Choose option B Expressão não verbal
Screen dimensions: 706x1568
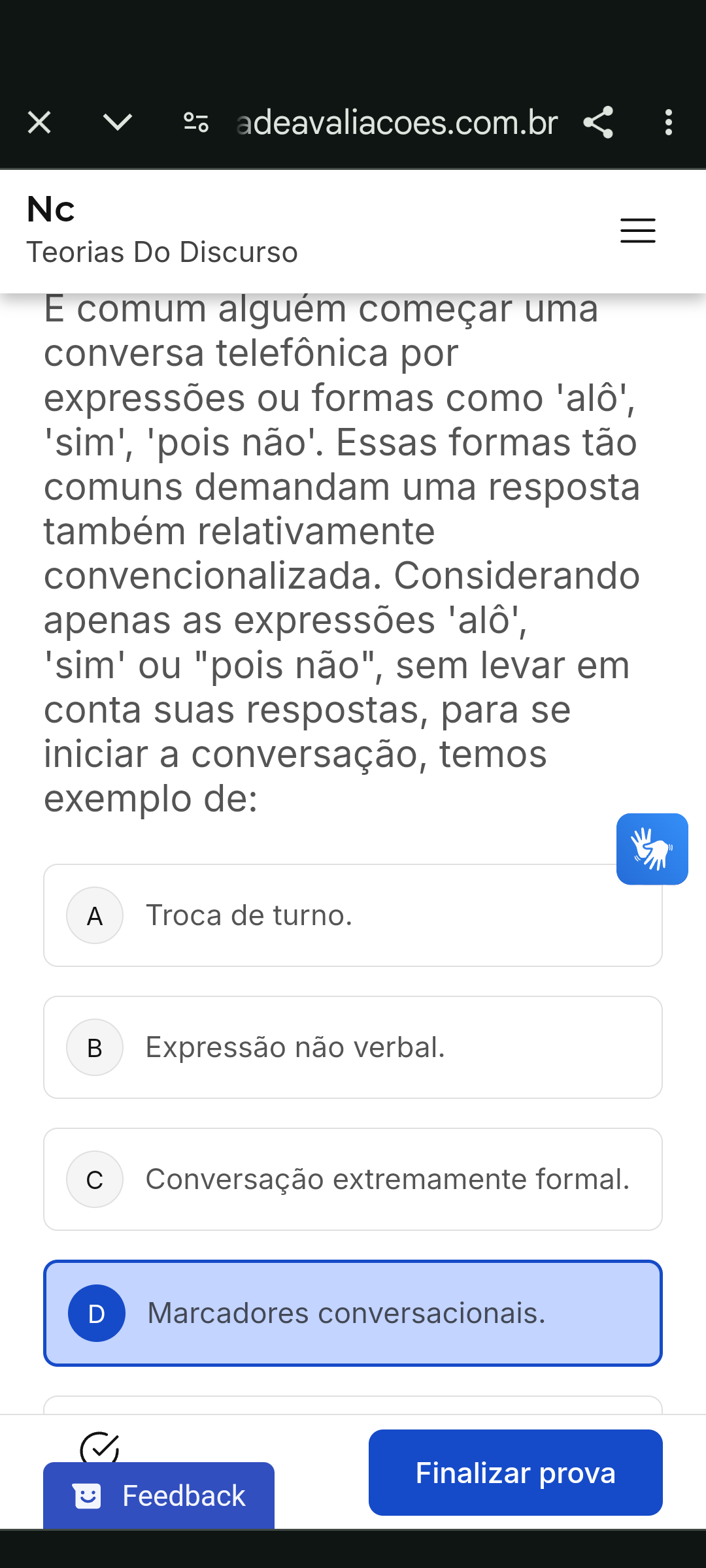coord(353,1047)
